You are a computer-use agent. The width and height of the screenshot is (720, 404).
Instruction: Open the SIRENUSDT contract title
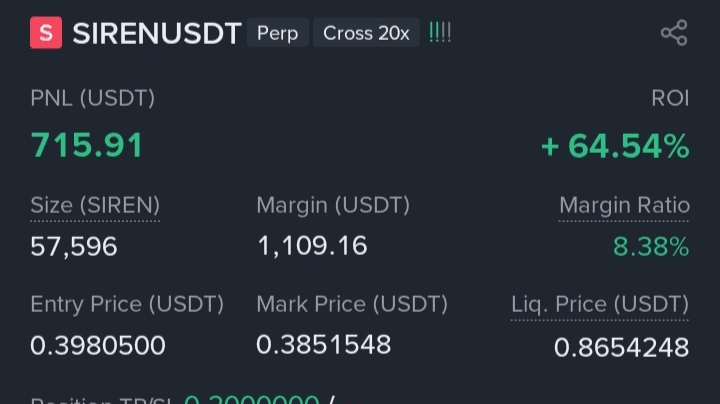click(157, 33)
